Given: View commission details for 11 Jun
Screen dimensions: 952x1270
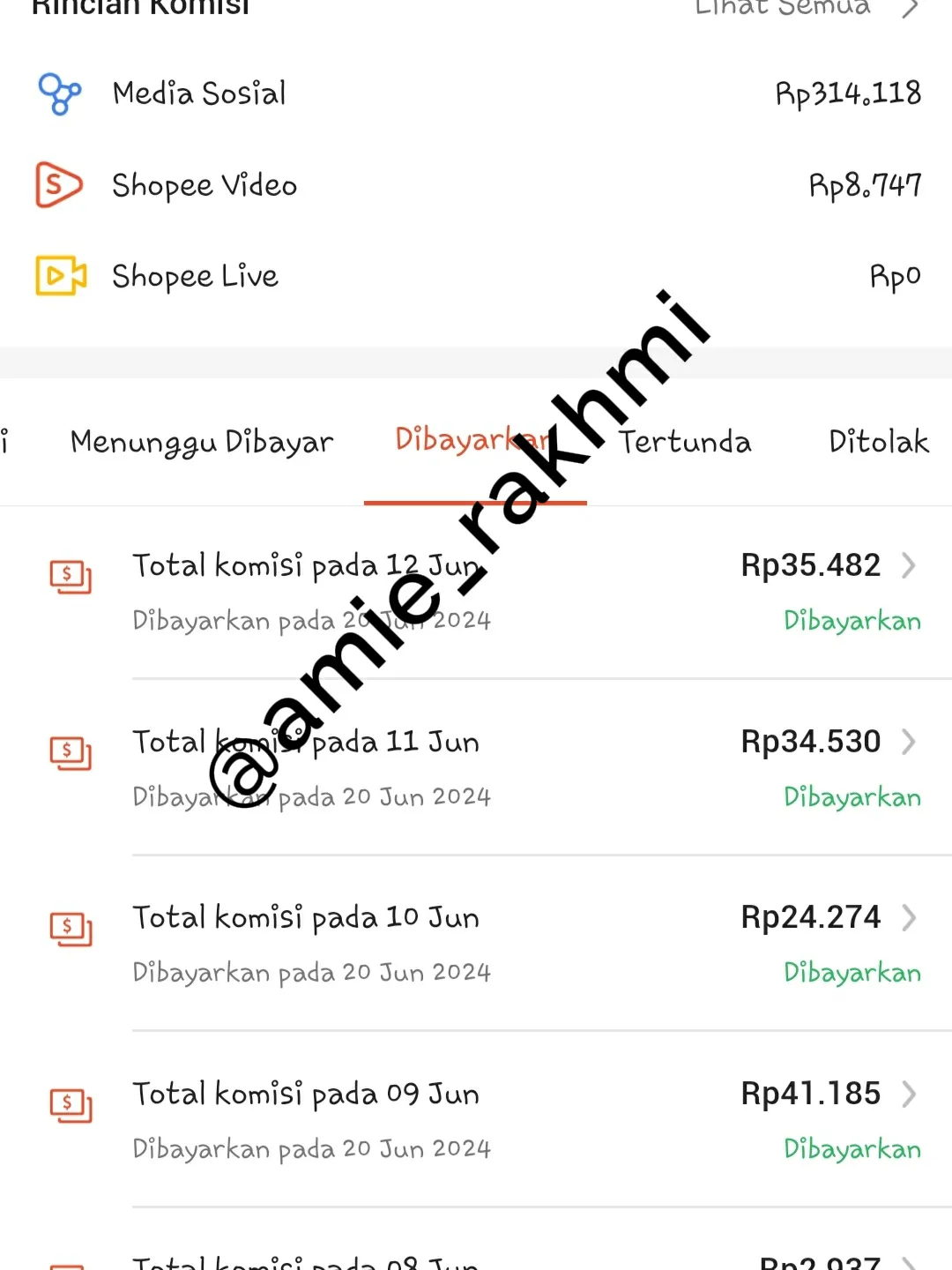Looking at the screenshot, I should click(525, 768).
